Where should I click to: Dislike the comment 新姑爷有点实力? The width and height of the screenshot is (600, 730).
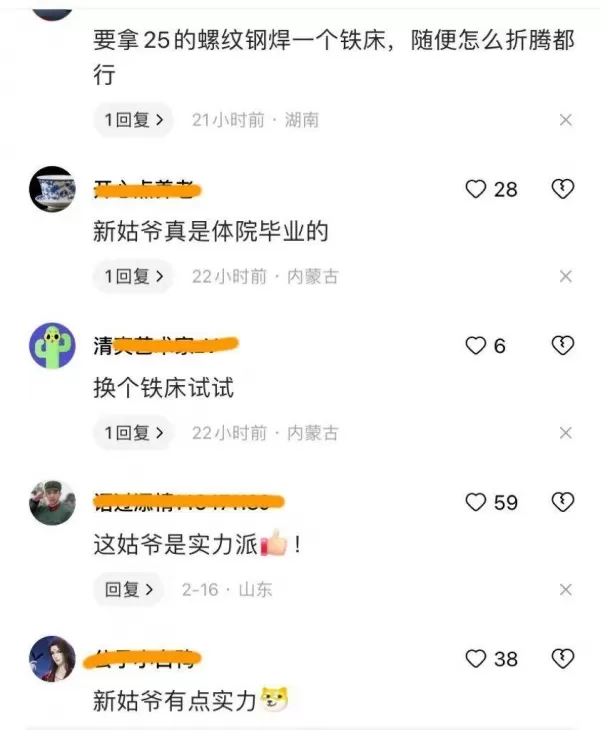tap(563, 658)
